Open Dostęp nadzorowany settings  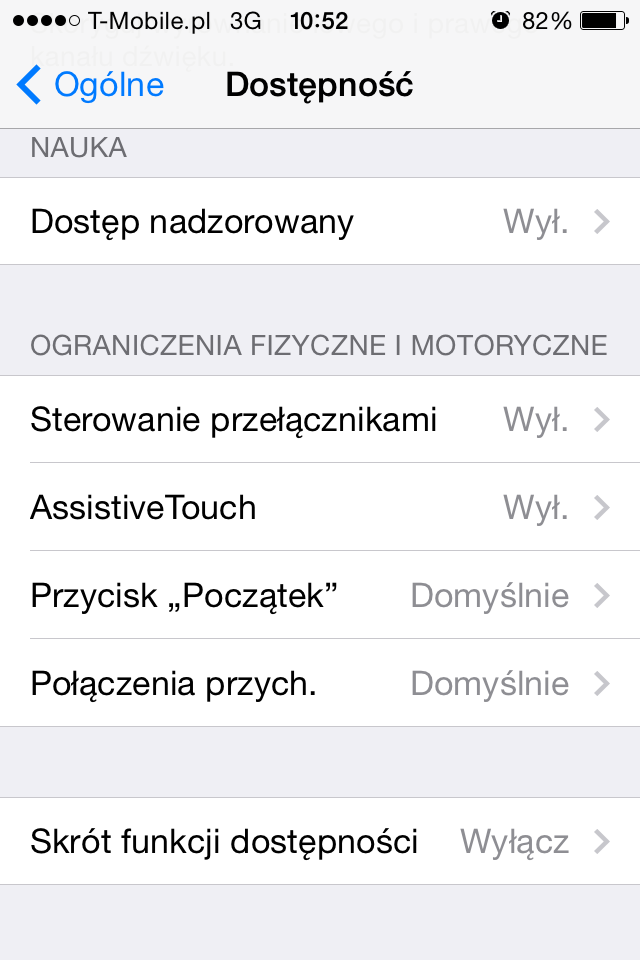320,221
